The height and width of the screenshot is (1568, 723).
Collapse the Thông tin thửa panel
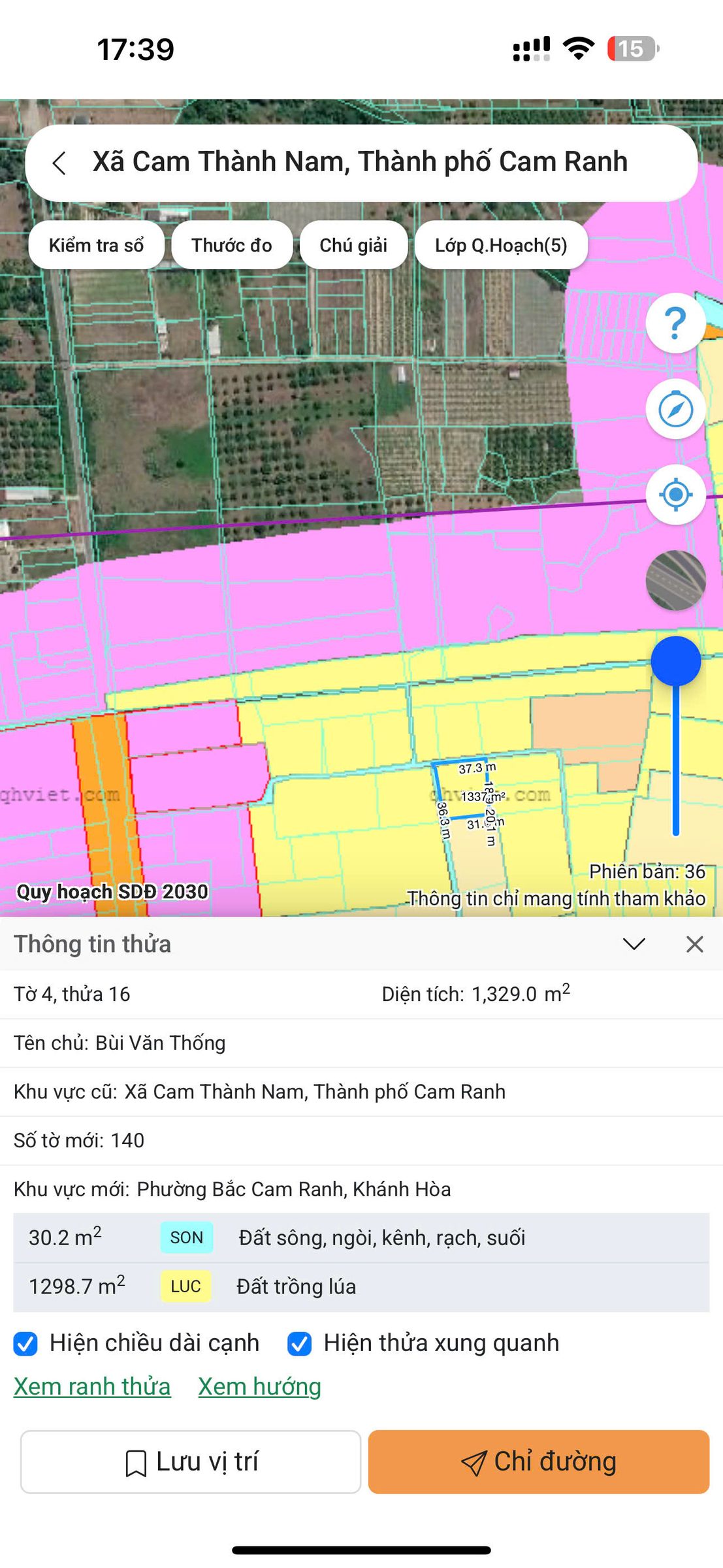pos(634,943)
